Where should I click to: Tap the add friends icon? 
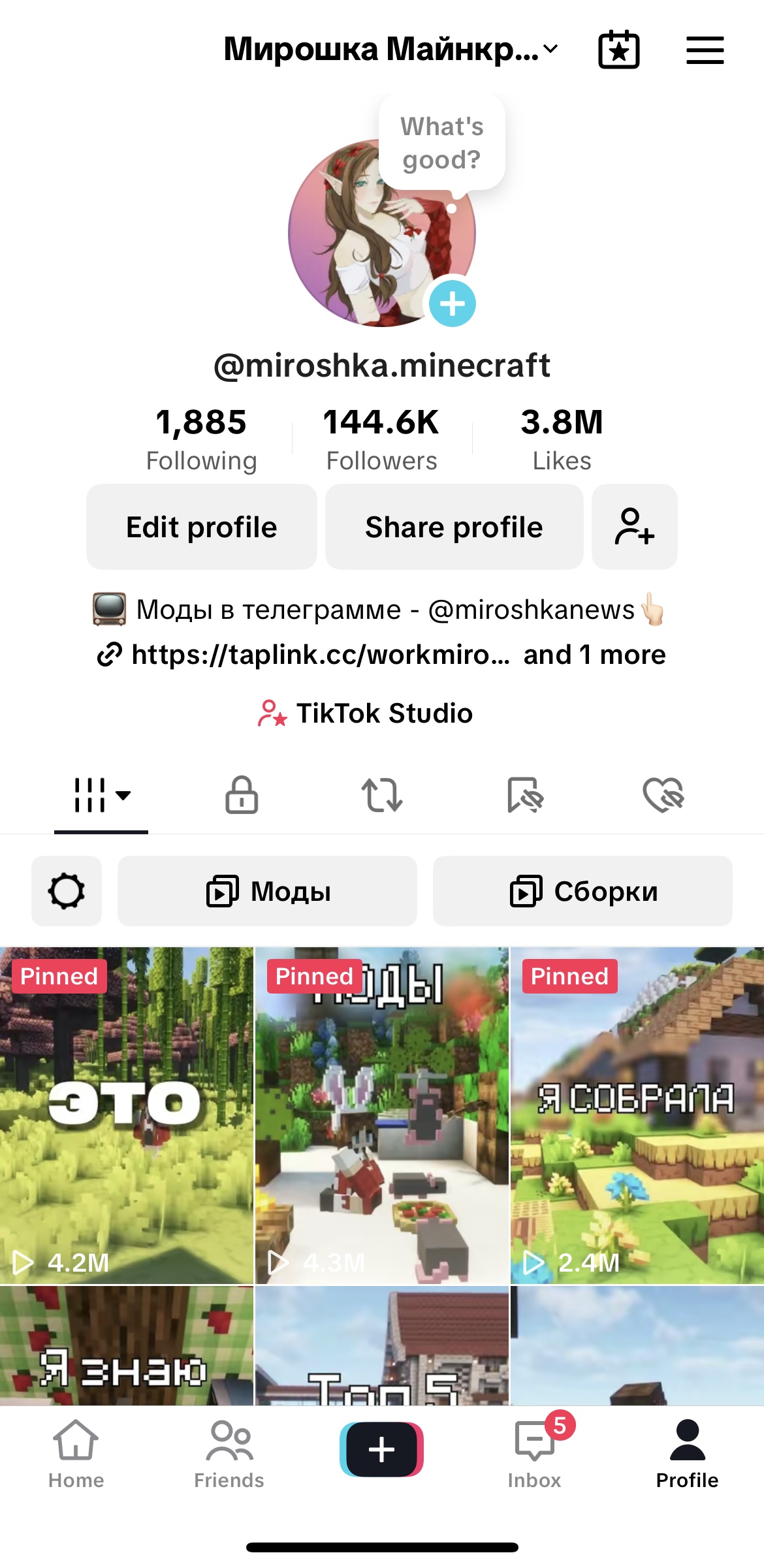pos(634,526)
